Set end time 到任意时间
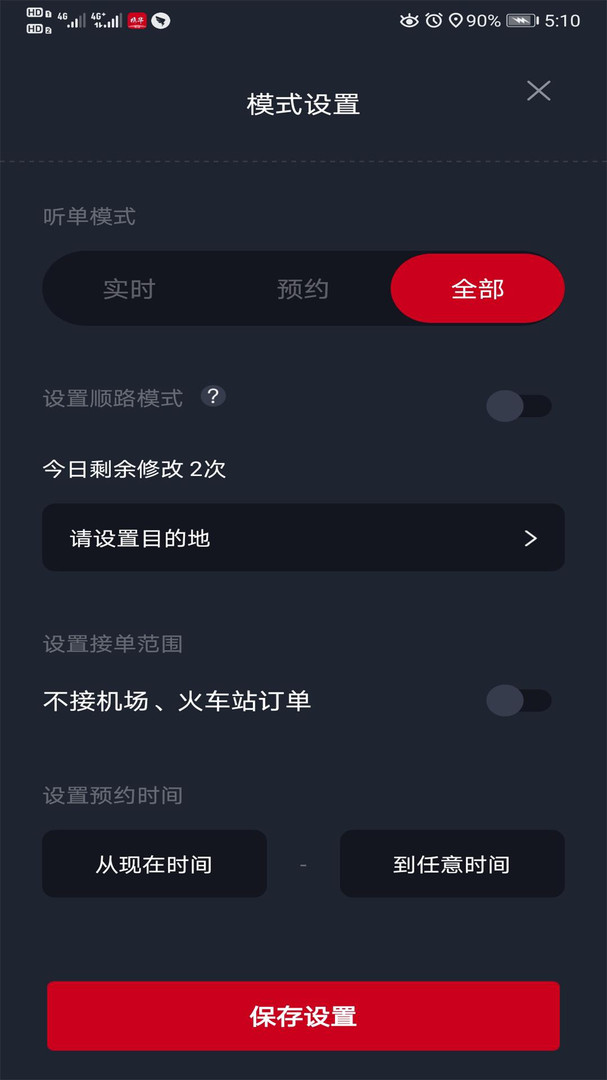 click(452, 864)
